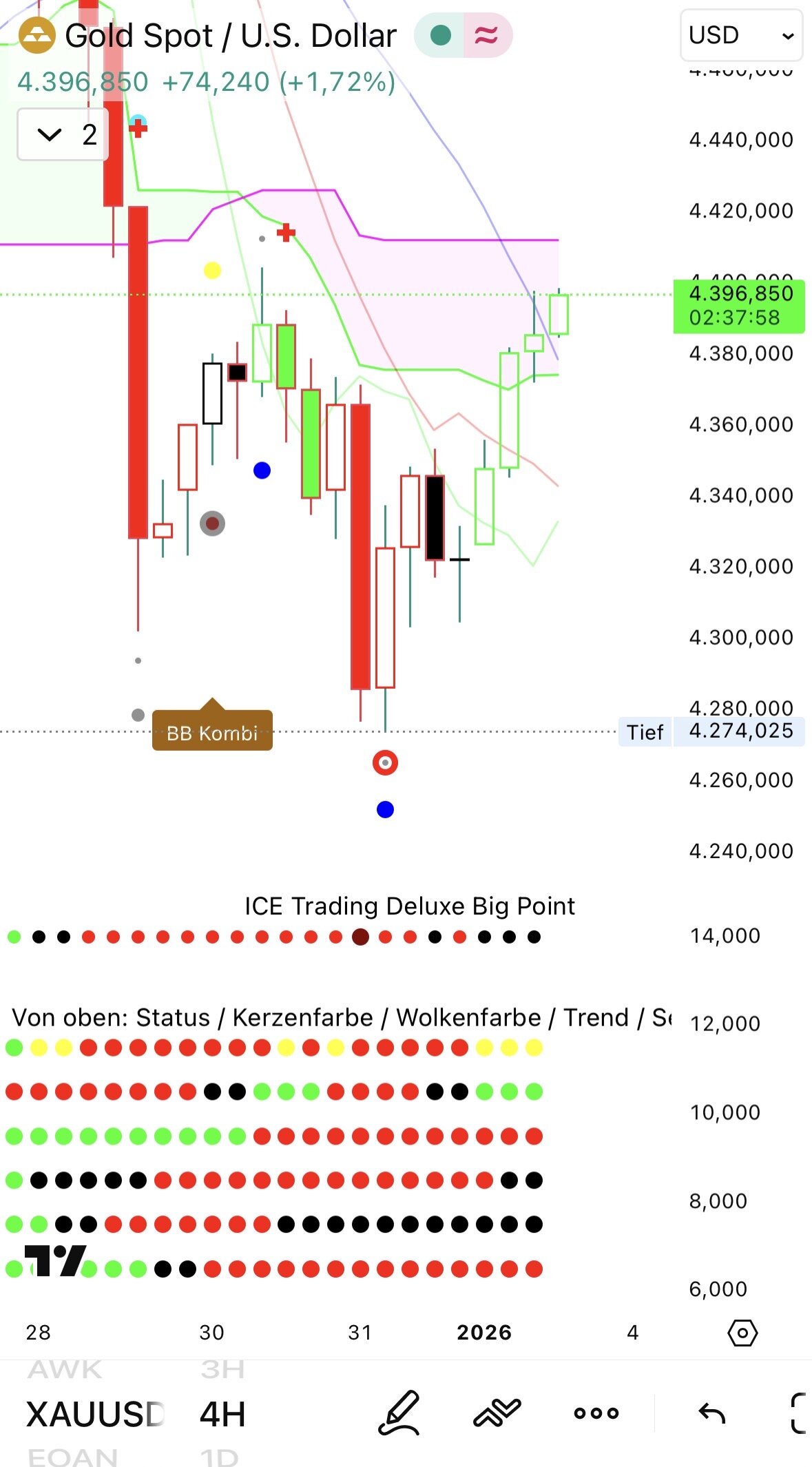
Task: Tap the market status indicator pill
Action: pyautogui.click(x=463, y=35)
